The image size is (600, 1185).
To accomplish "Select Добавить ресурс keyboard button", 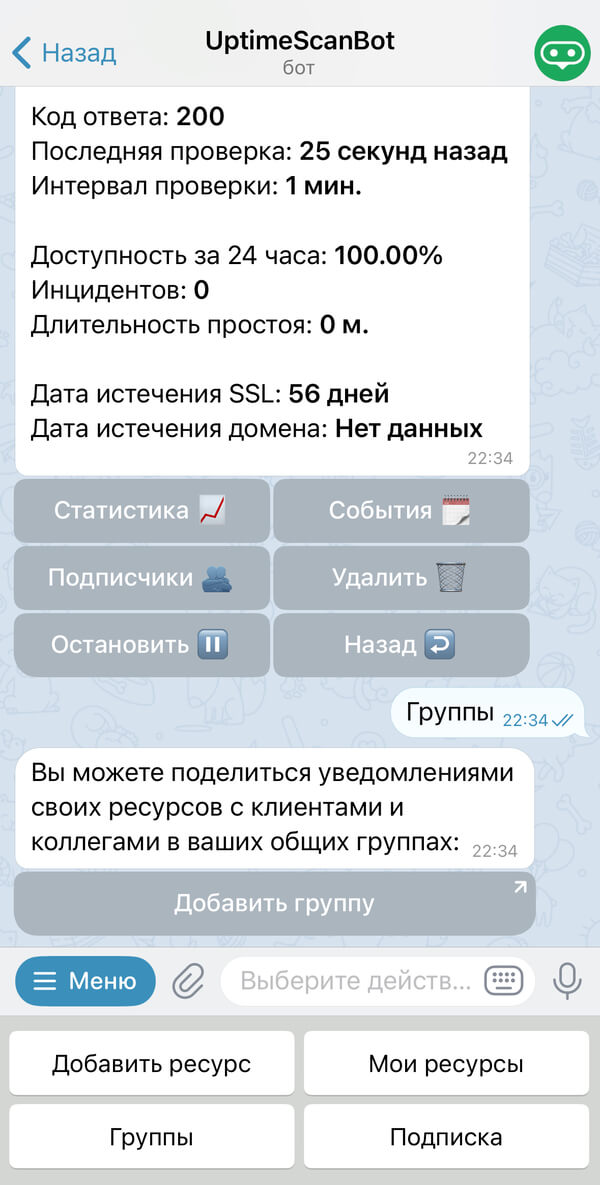I will pyautogui.click(x=152, y=1063).
